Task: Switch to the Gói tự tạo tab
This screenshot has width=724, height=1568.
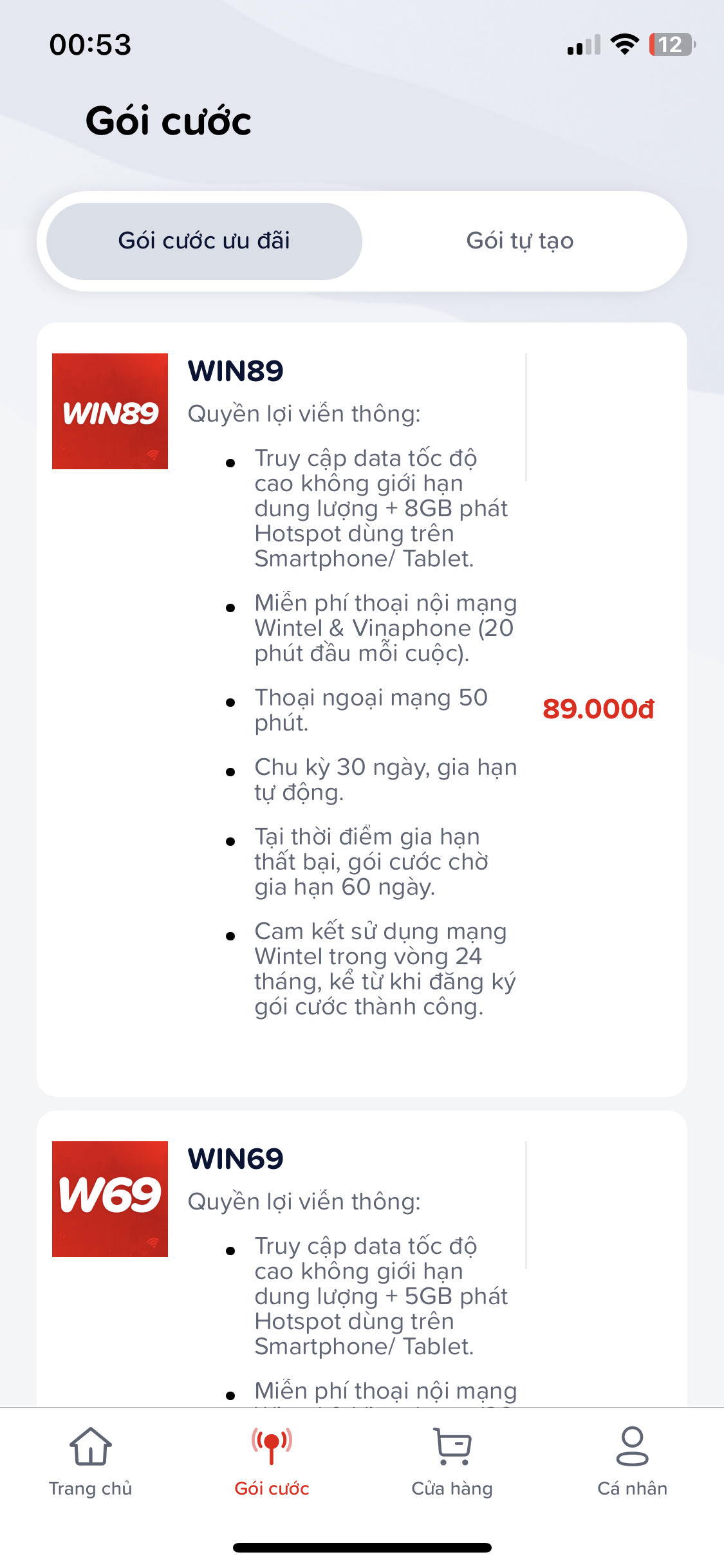Action: (x=520, y=241)
